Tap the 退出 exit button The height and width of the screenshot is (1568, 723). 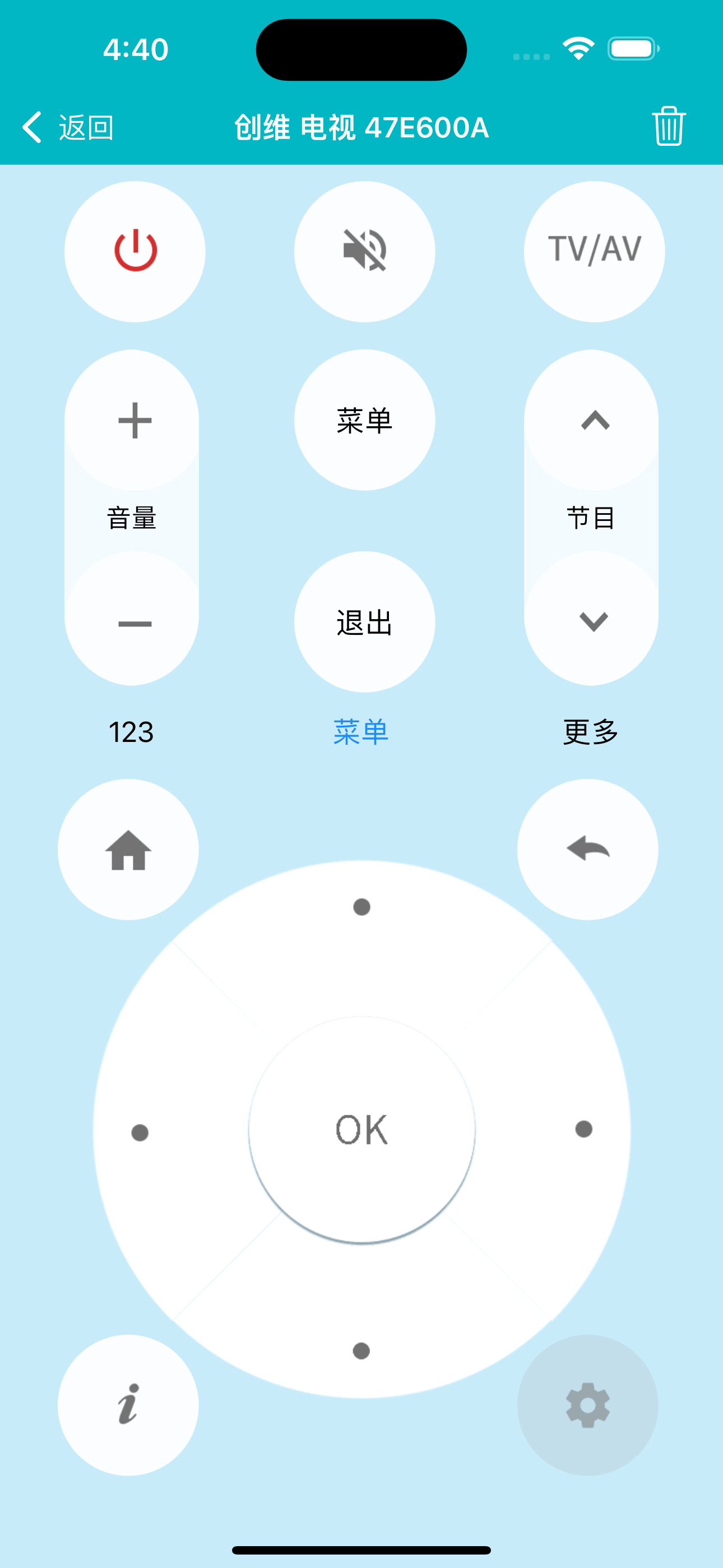364,621
